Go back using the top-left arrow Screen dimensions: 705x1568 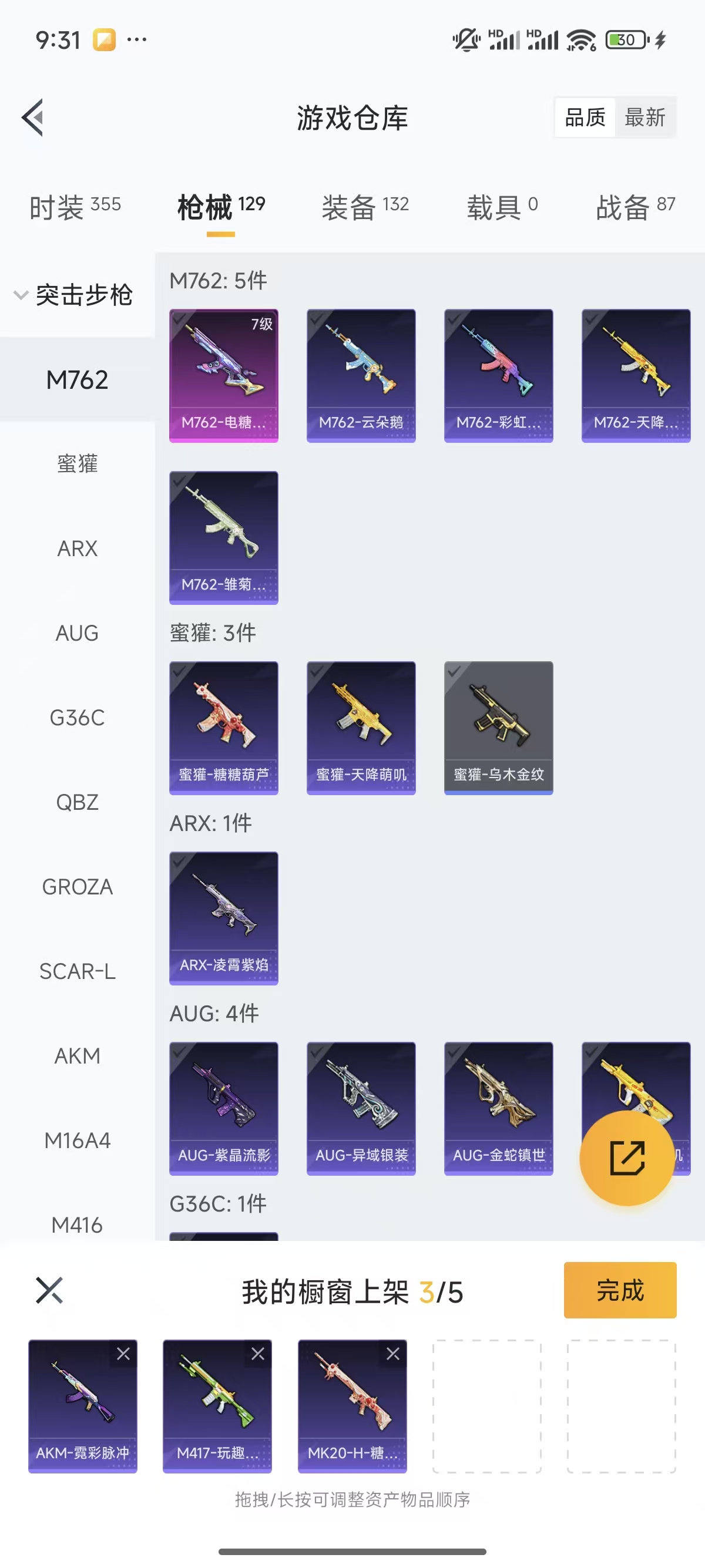(x=33, y=117)
